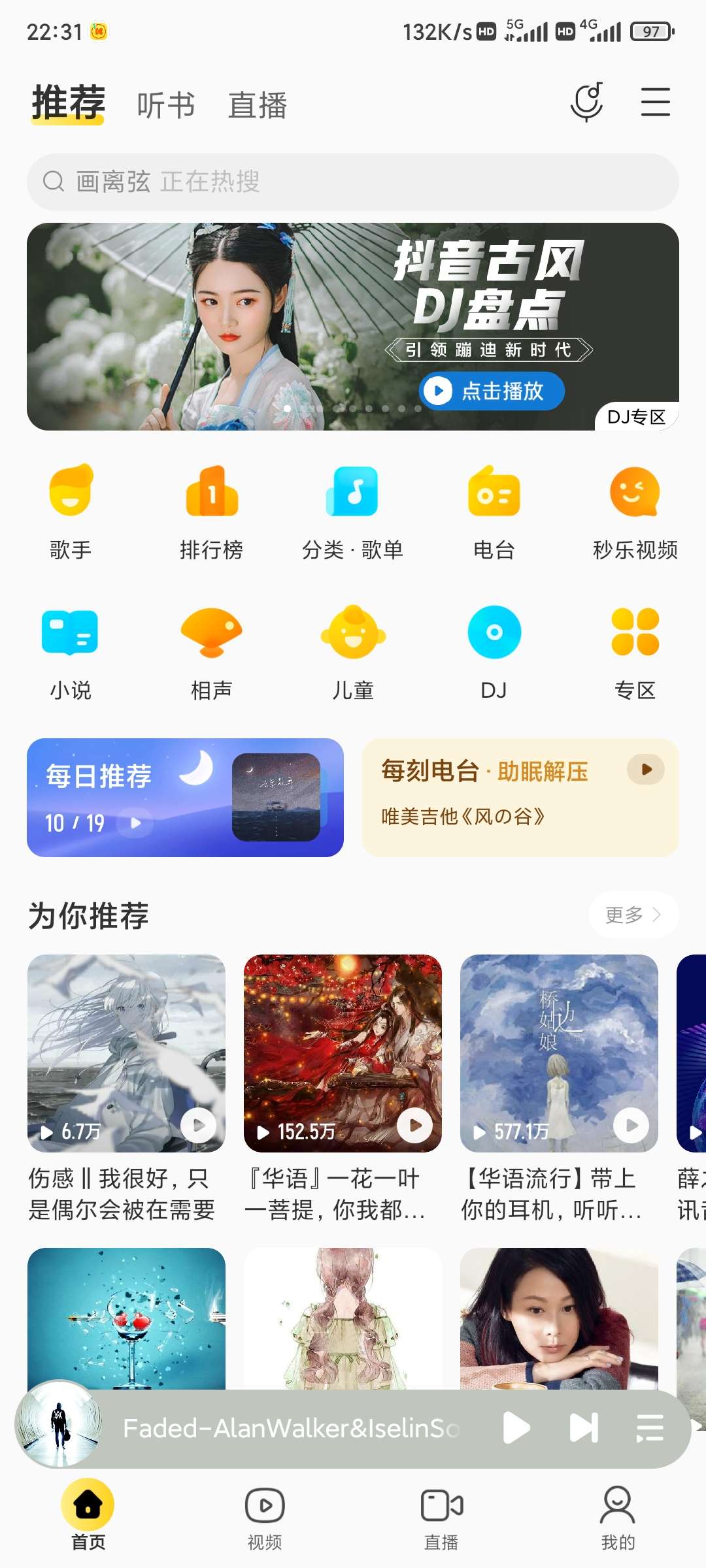Open the DJ专区 banner link

635,416
